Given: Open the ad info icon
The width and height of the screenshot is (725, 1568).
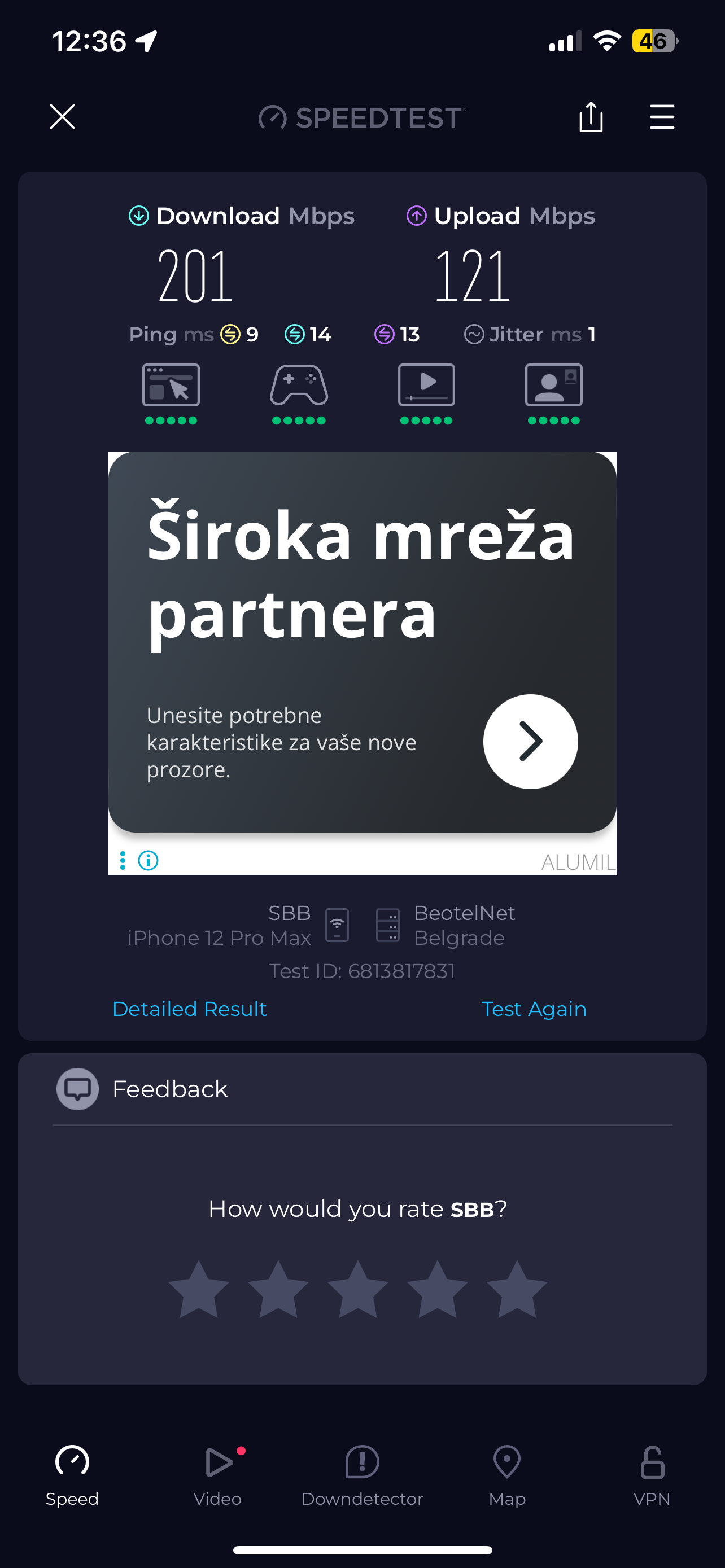Looking at the screenshot, I should click(148, 860).
